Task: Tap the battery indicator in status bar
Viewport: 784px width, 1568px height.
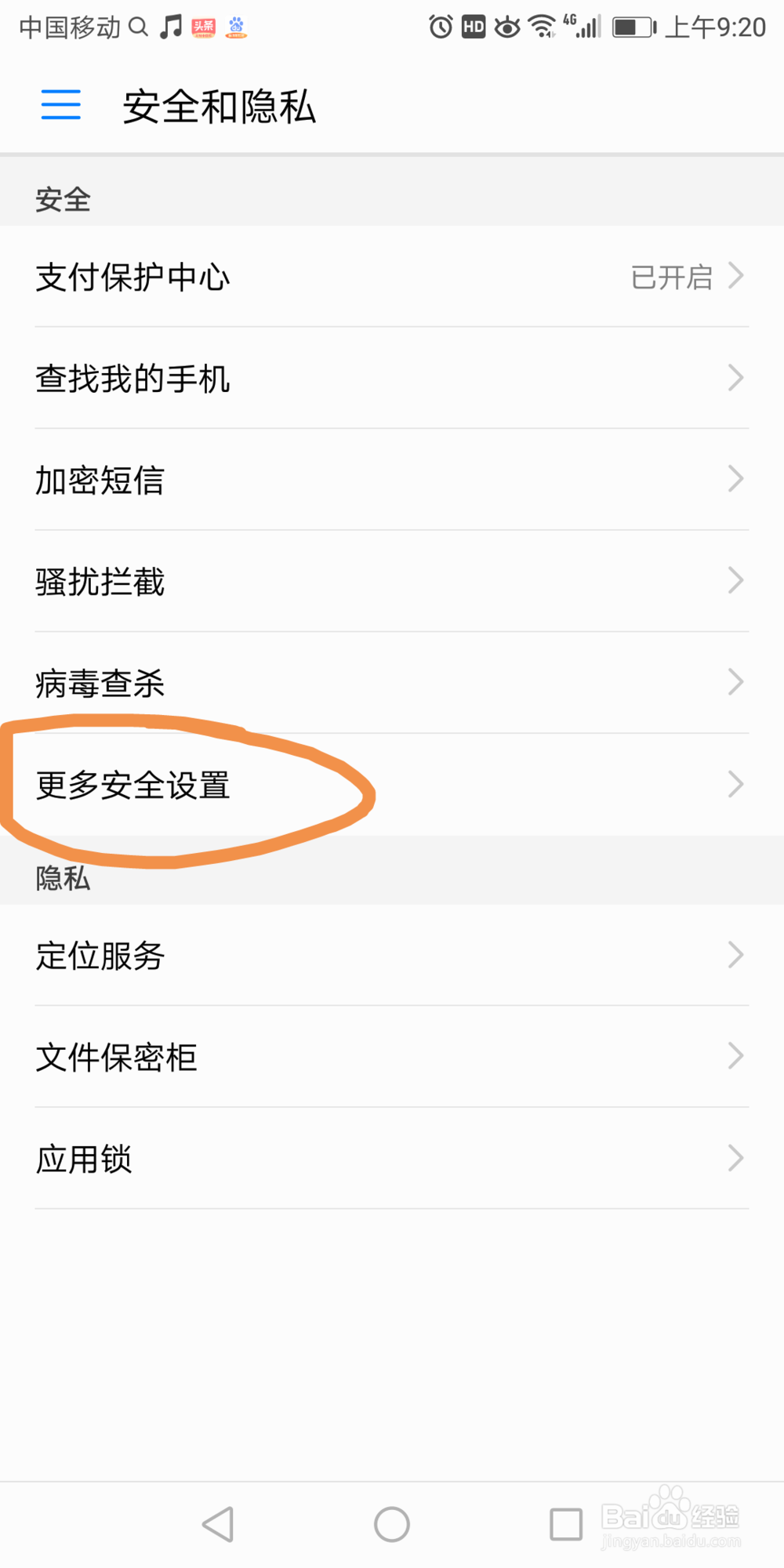Action: click(x=632, y=26)
